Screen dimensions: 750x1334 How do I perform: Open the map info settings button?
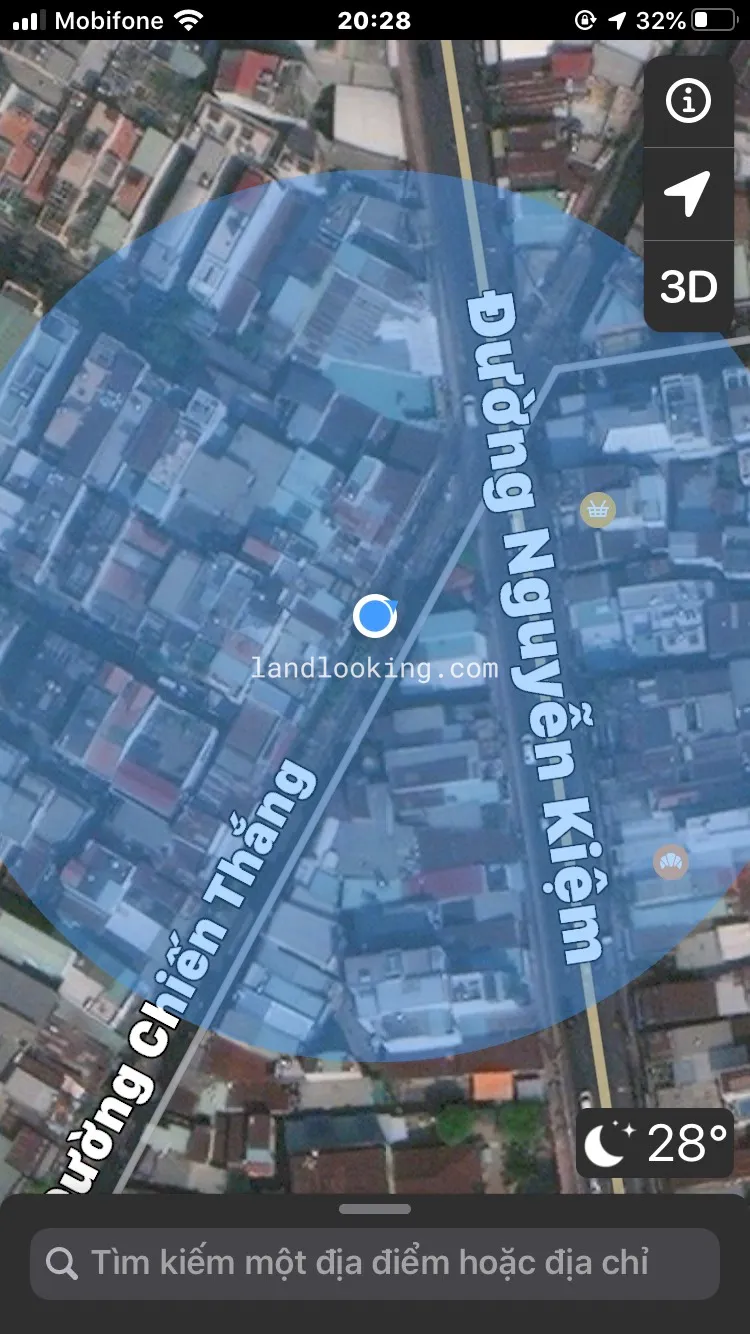pyautogui.click(x=688, y=101)
